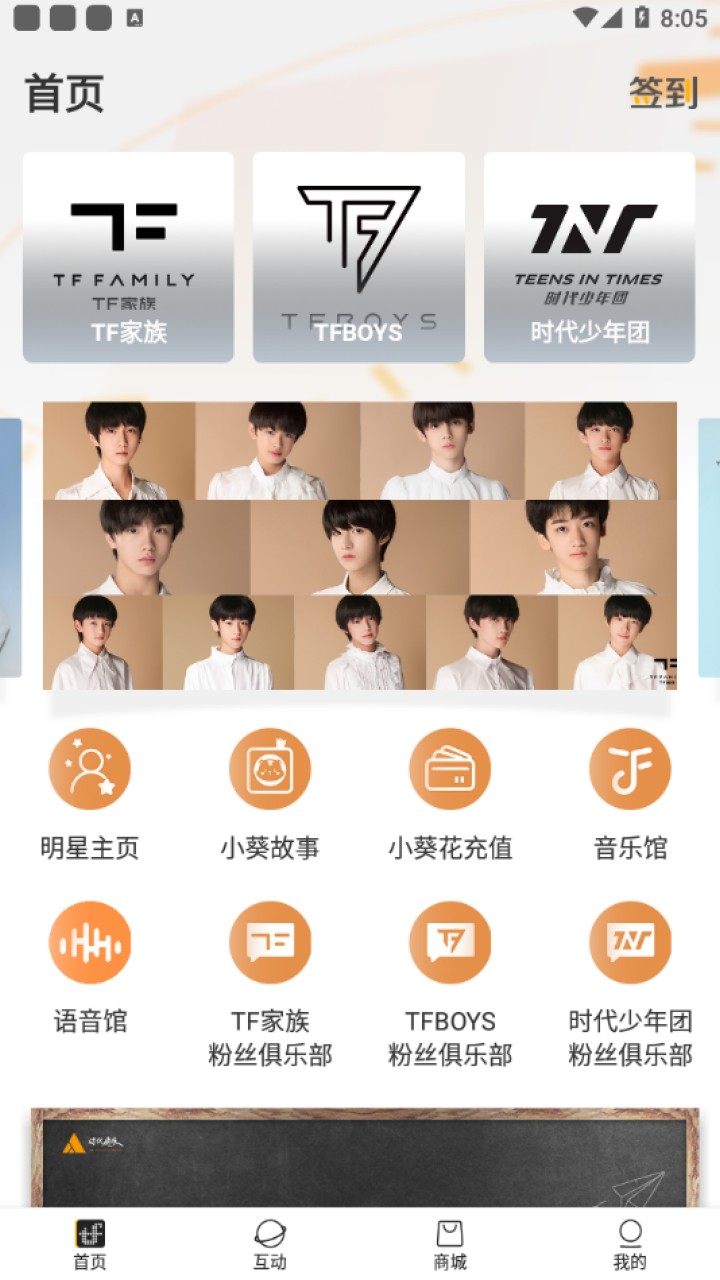Switch to the 互动 tab

(x=270, y=1244)
